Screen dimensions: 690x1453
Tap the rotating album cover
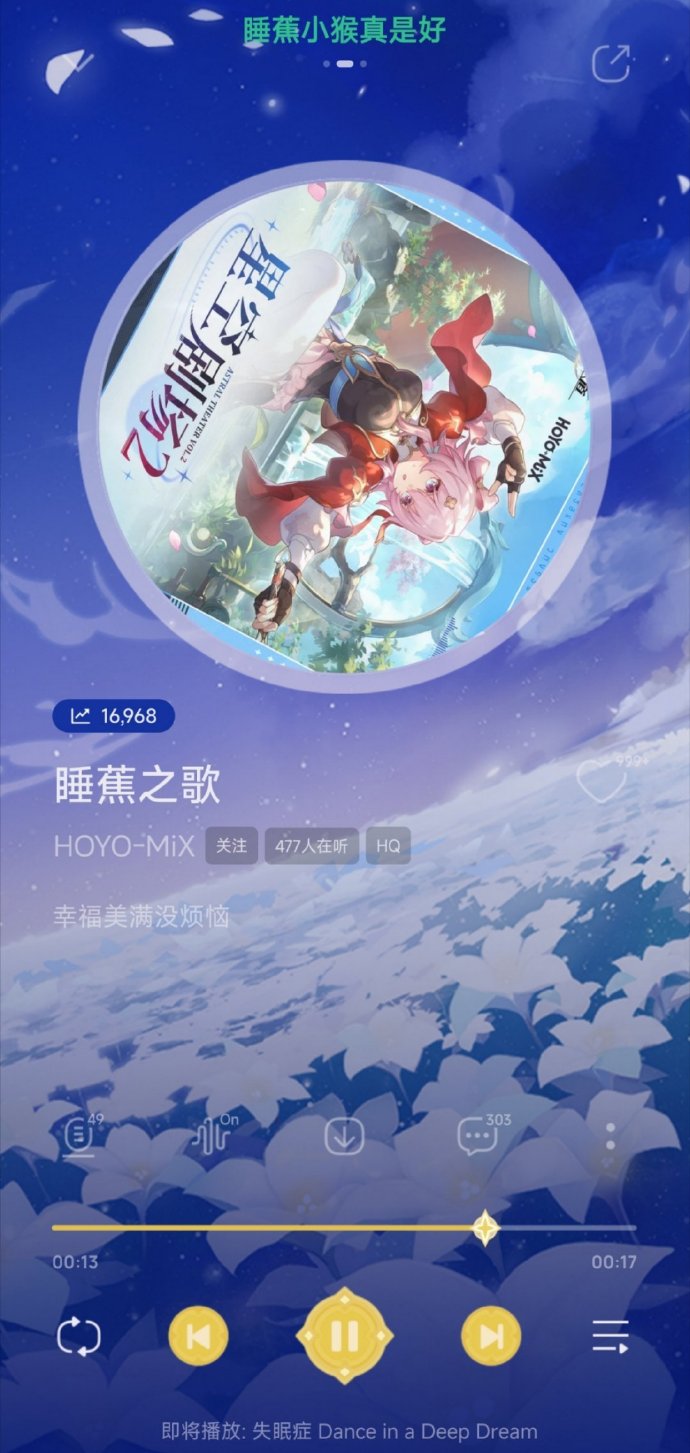coord(343,427)
